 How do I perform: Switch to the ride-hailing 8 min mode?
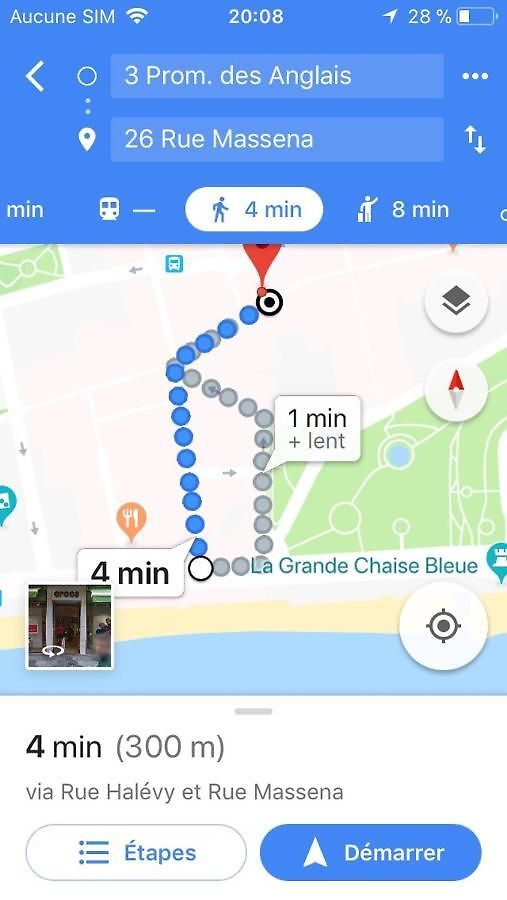[x=402, y=210]
